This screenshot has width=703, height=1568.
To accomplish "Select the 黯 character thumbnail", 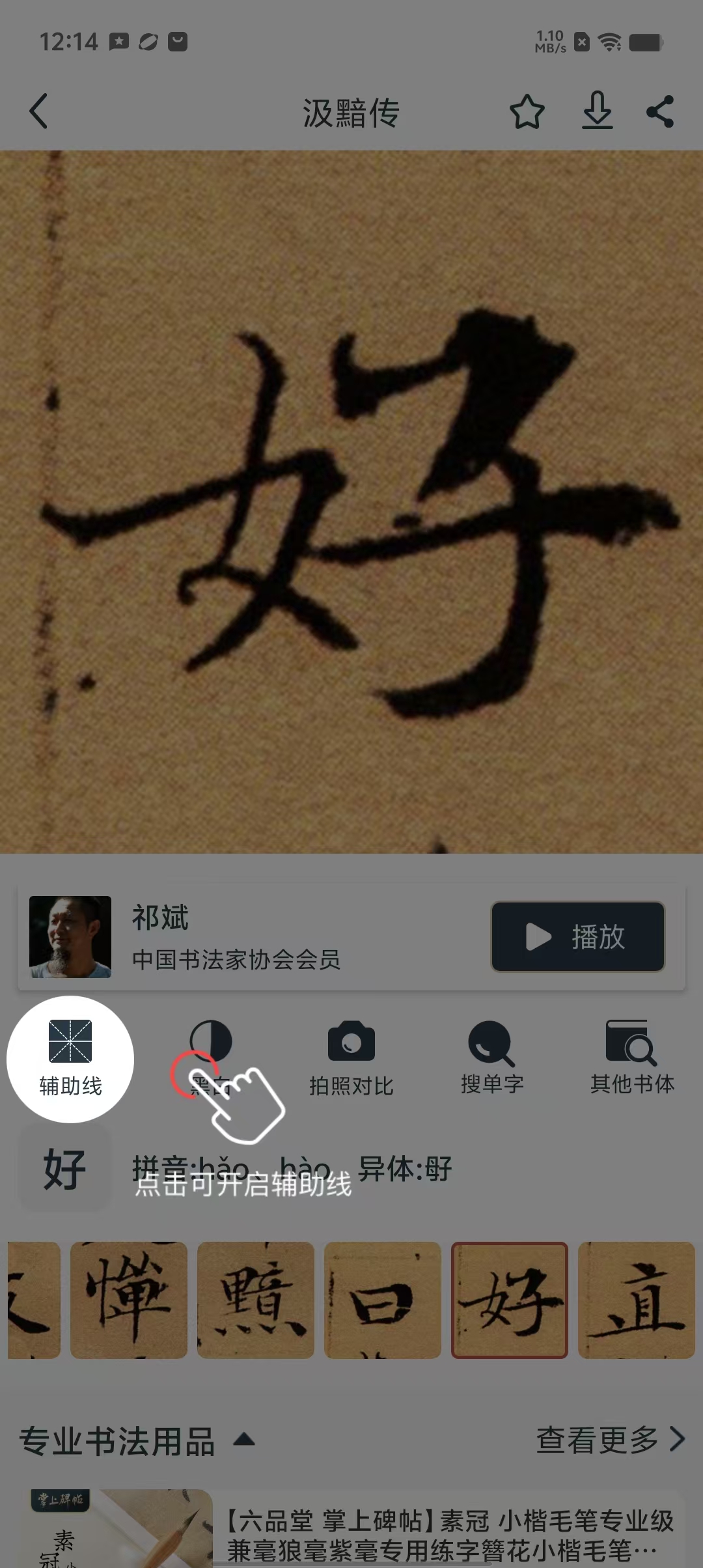I will 256,1300.
